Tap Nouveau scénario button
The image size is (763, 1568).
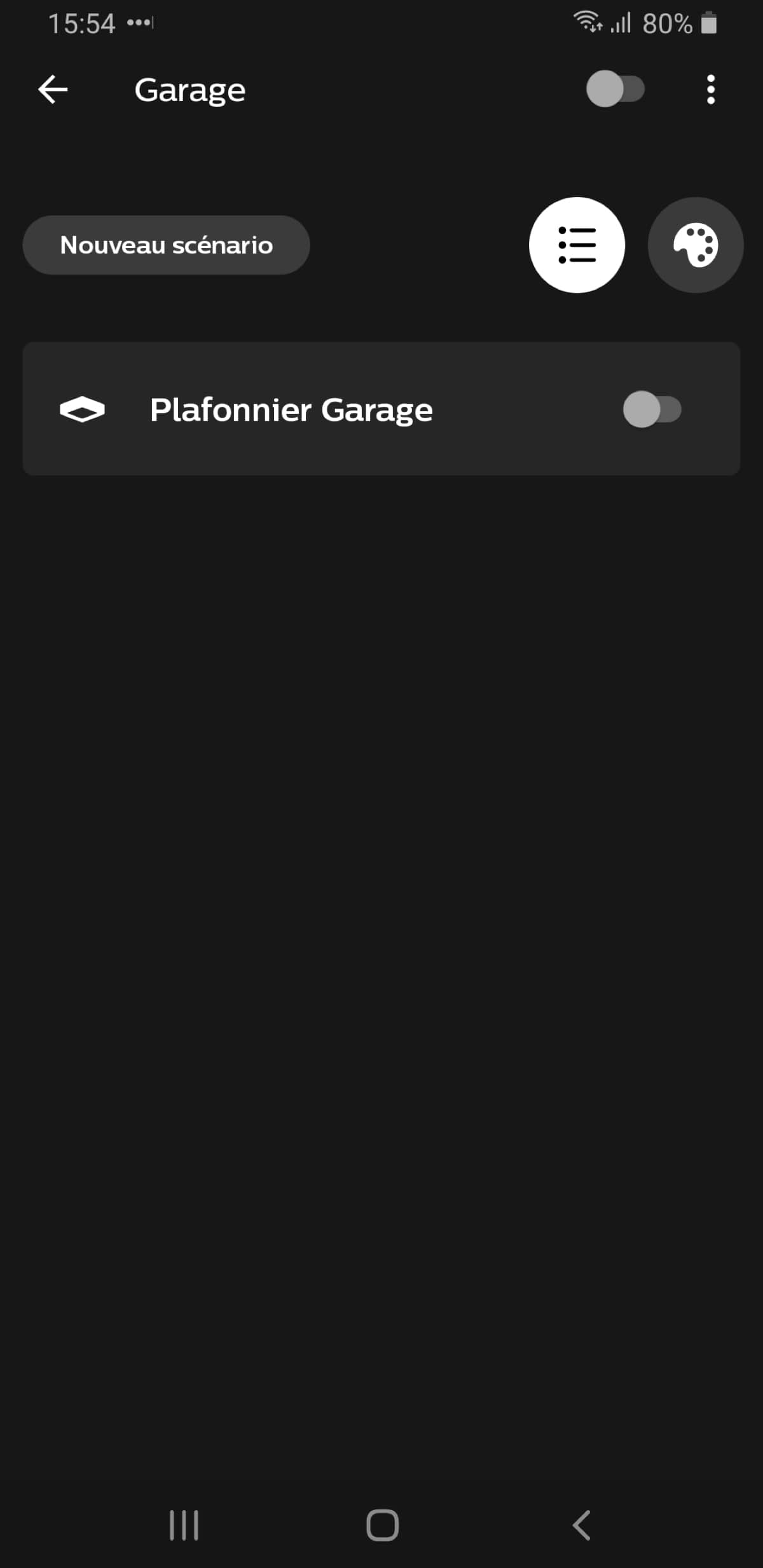click(167, 245)
